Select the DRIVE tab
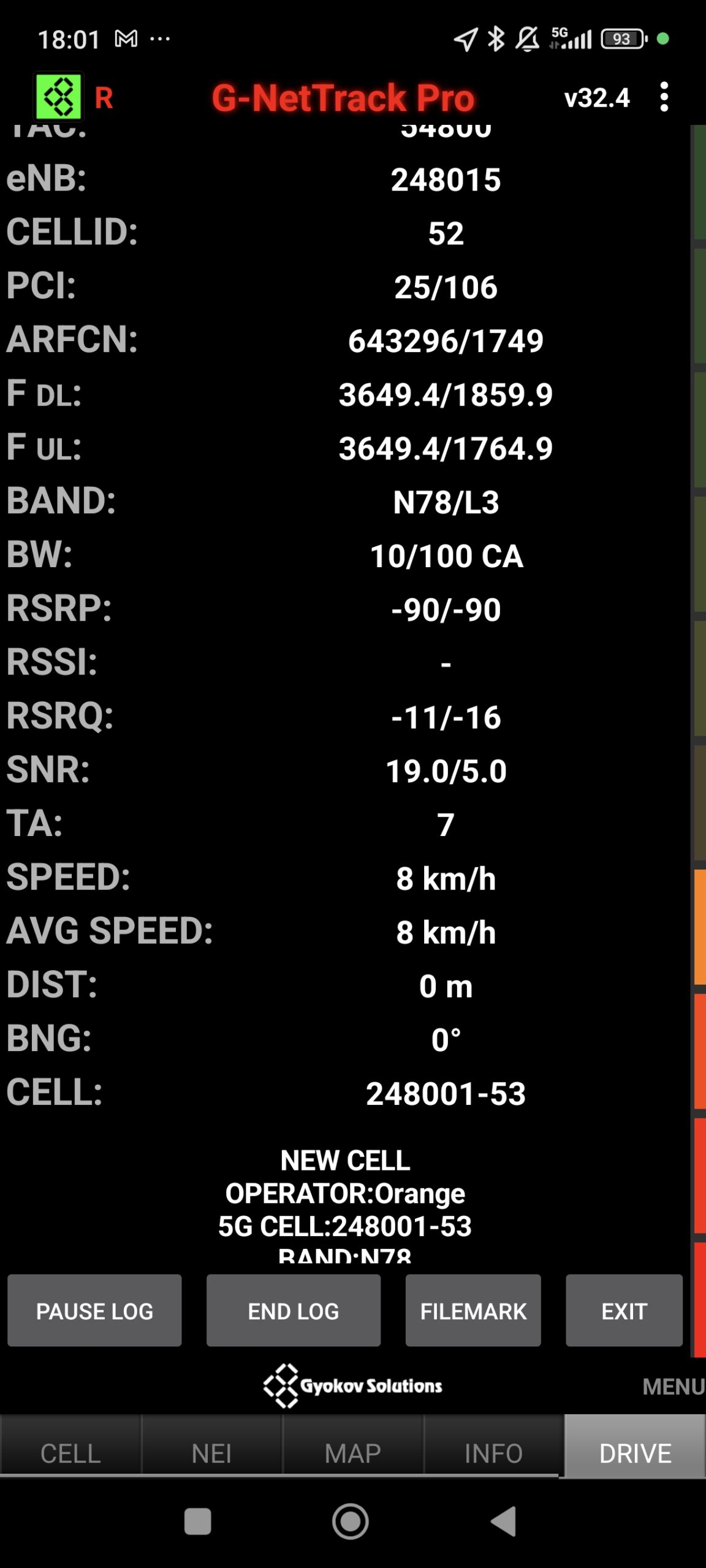 point(635,1453)
